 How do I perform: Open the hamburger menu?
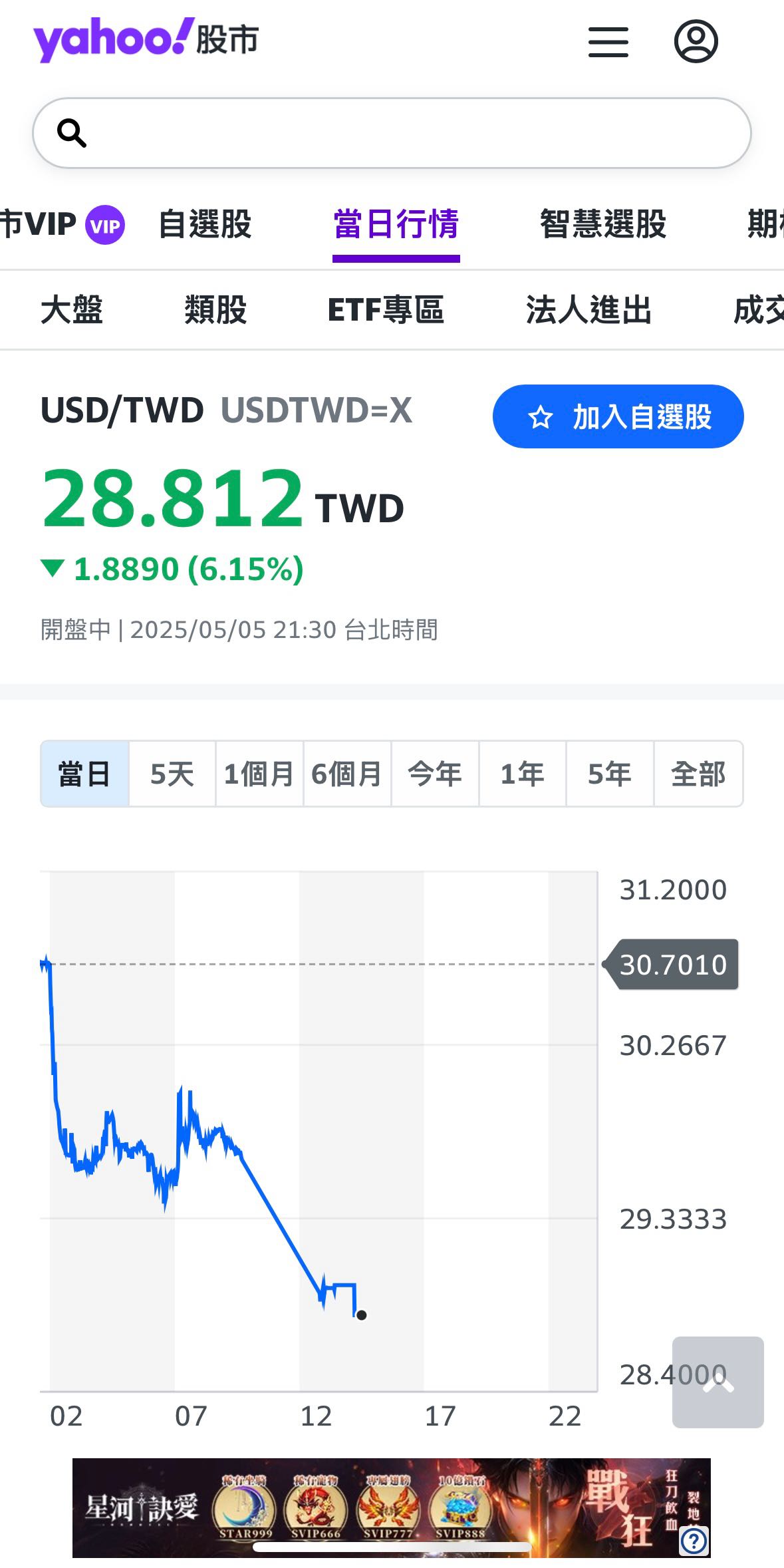[607, 41]
